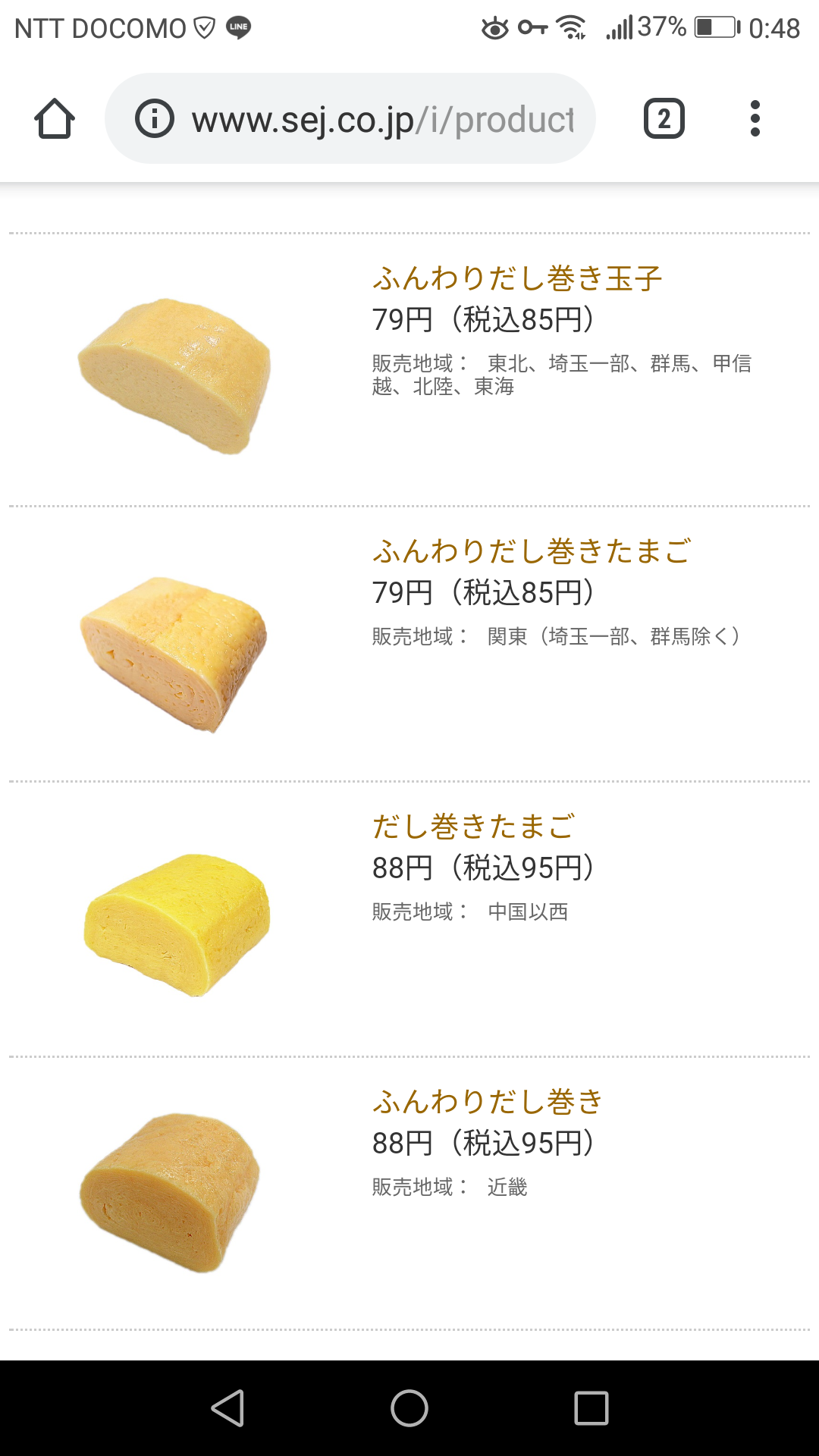View the だし巻きたまご product image
The width and height of the screenshot is (819, 1456).
pos(177,924)
